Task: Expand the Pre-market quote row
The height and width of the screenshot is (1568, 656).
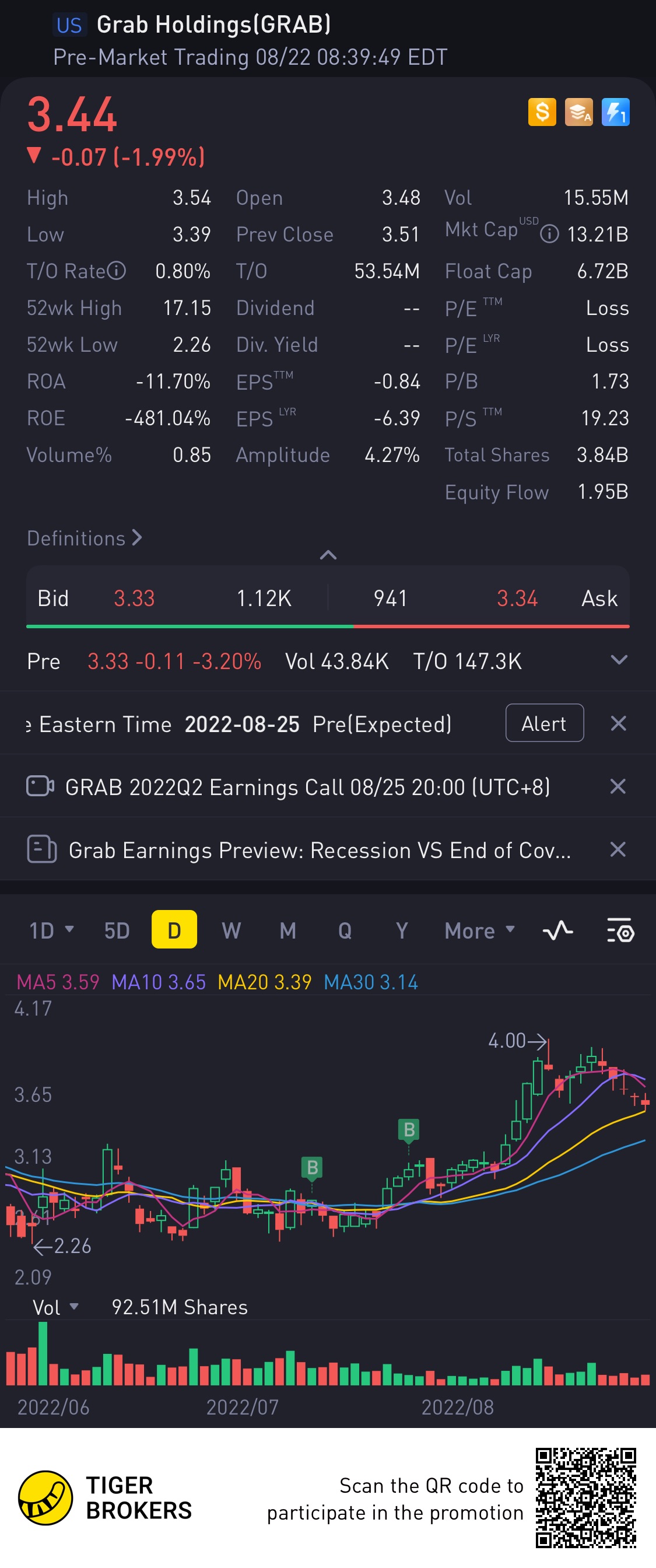Action: point(618,660)
